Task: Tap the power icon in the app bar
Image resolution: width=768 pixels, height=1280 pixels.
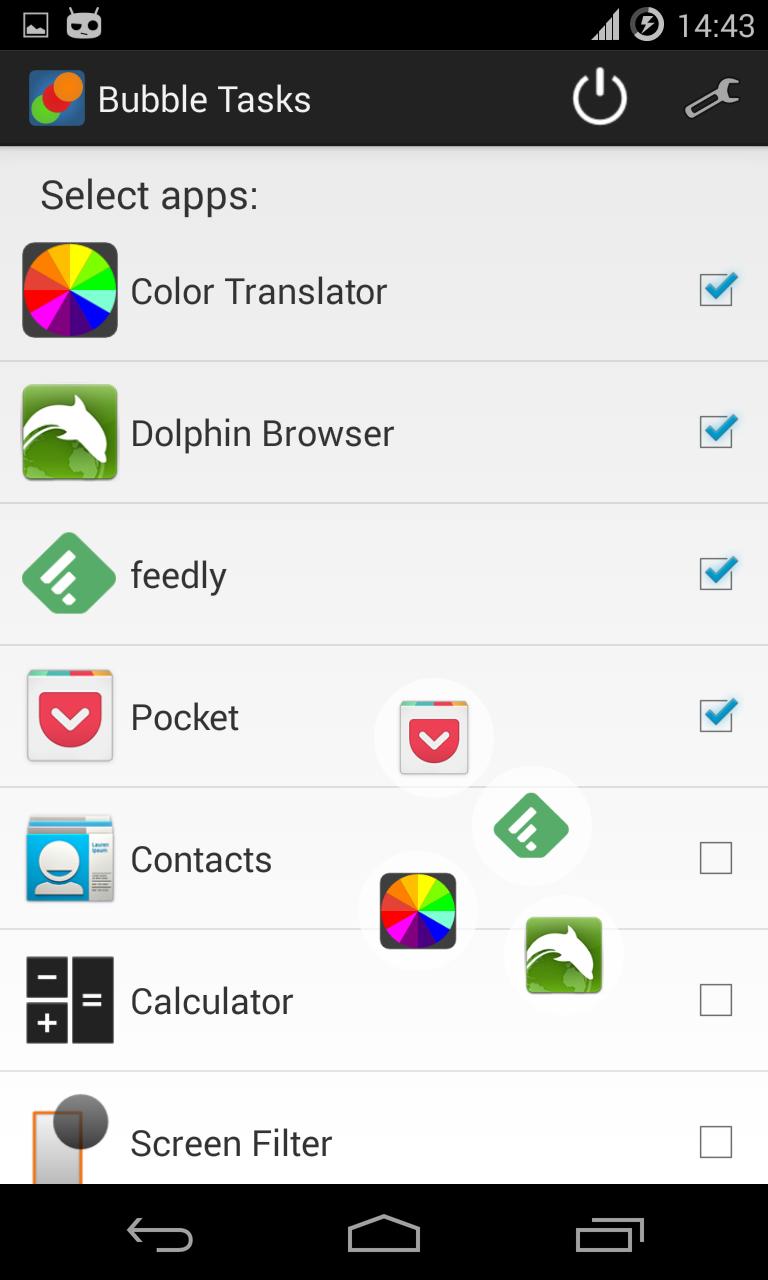Action: [x=599, y=99]
